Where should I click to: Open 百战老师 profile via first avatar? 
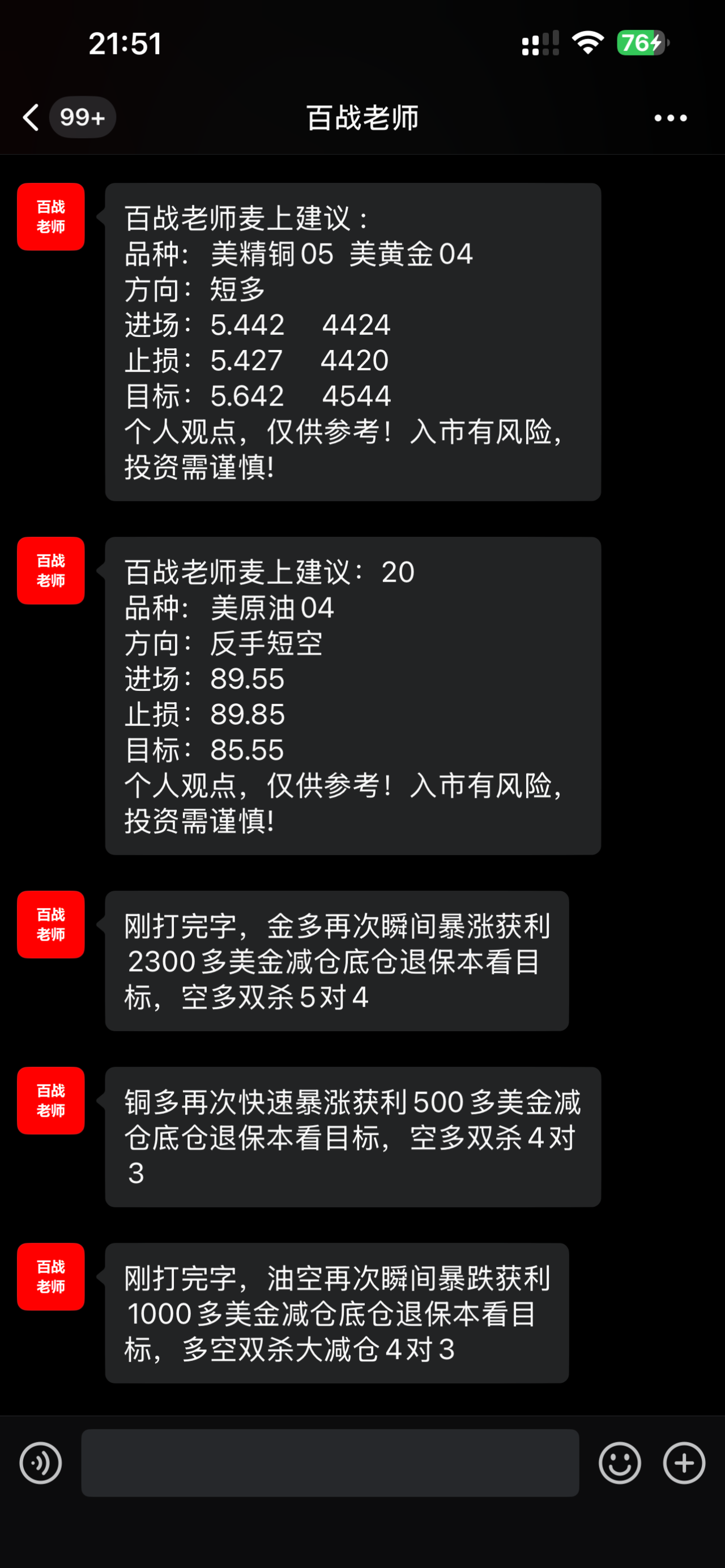point(50,217)
